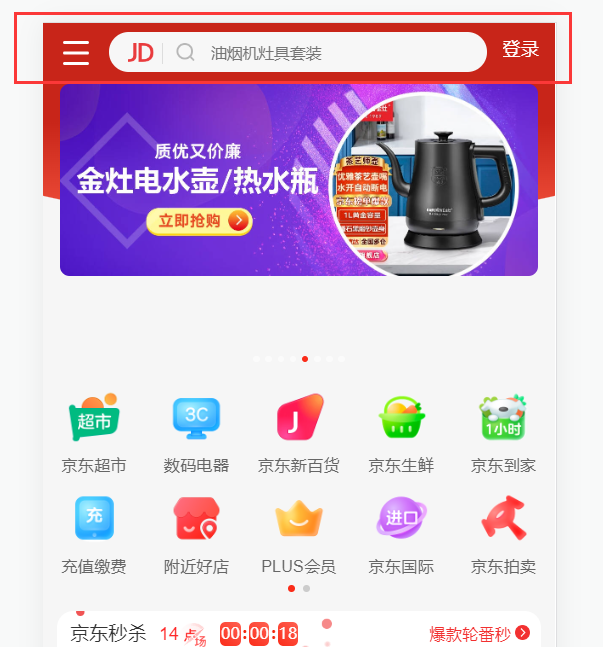Viewport: 603px width, 647px height.
Task: Open PLUS会员
Action: pos(298,534)
